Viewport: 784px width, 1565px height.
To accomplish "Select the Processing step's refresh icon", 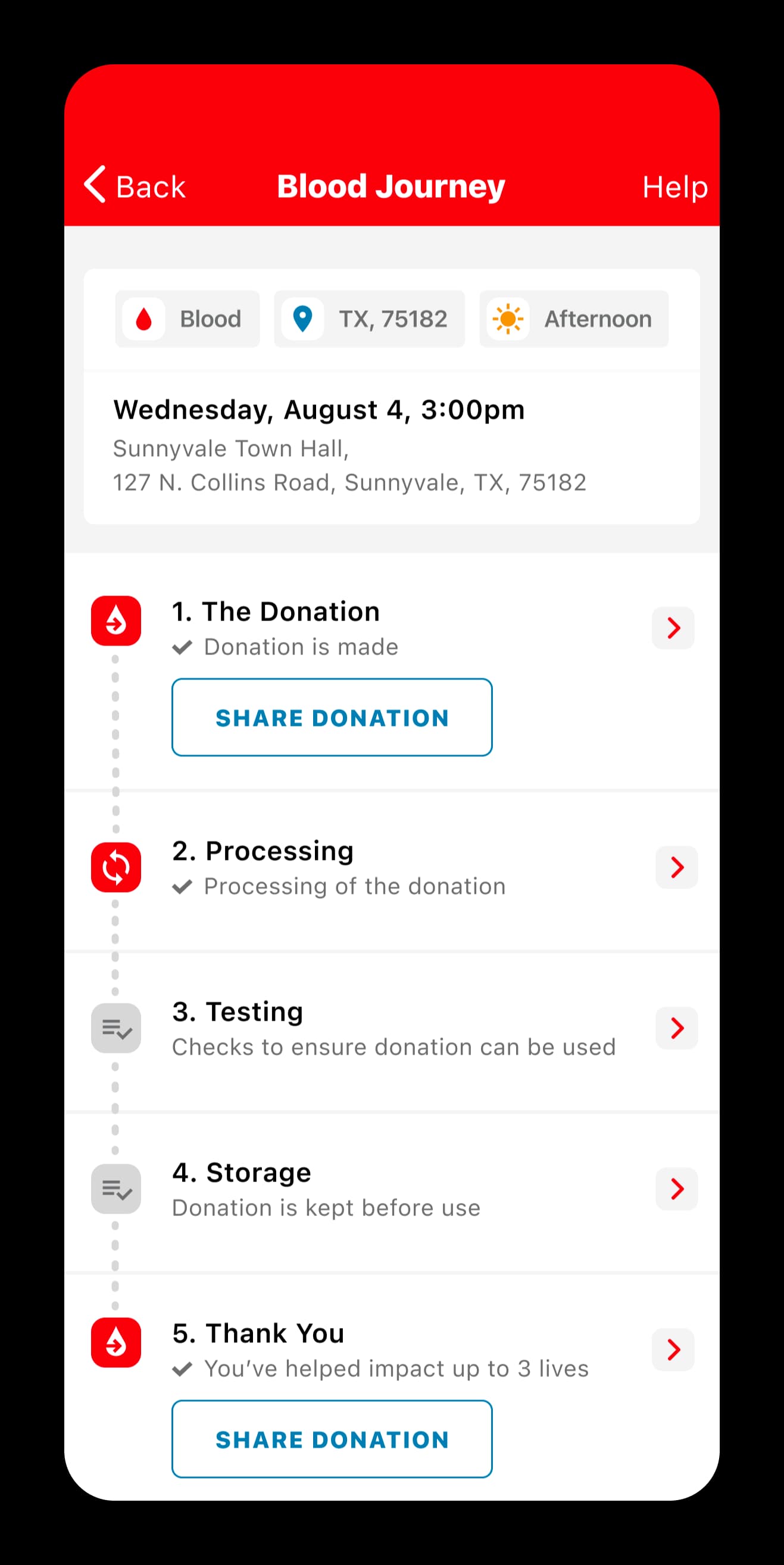I will point(115,868).
